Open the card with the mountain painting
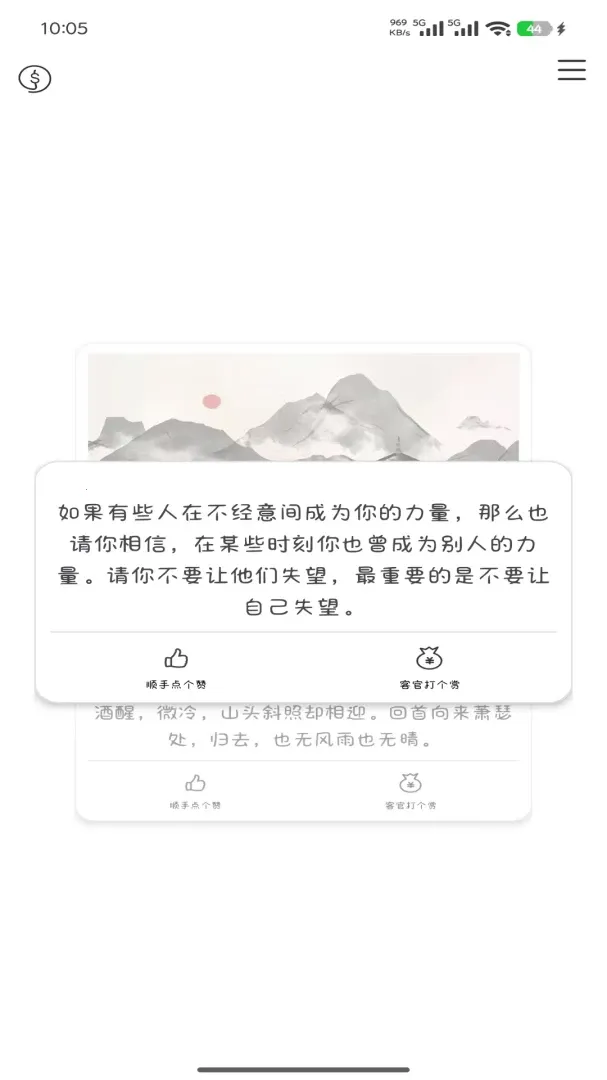607x1080 pixels. point(304,406)
